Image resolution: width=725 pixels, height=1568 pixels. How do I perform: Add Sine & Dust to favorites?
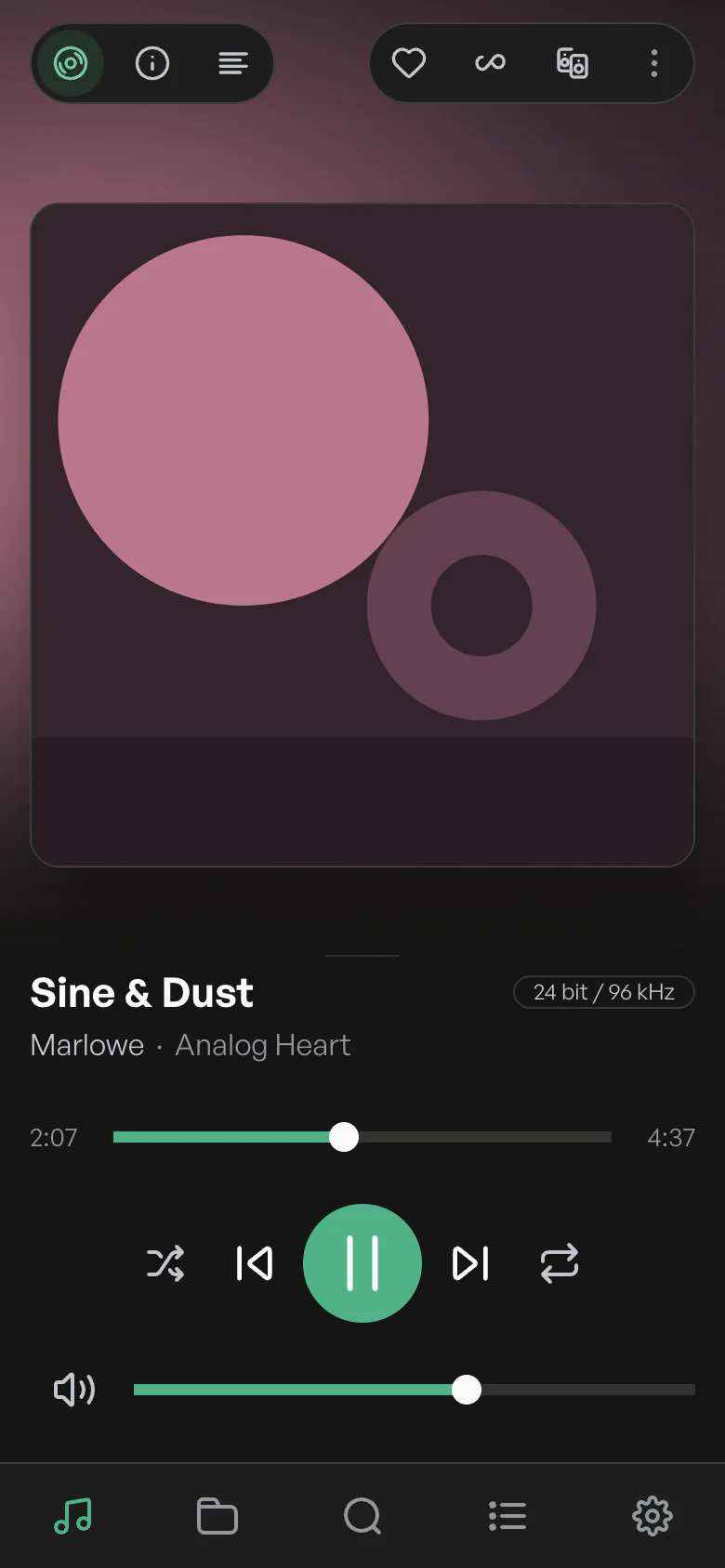pos(409,63)
